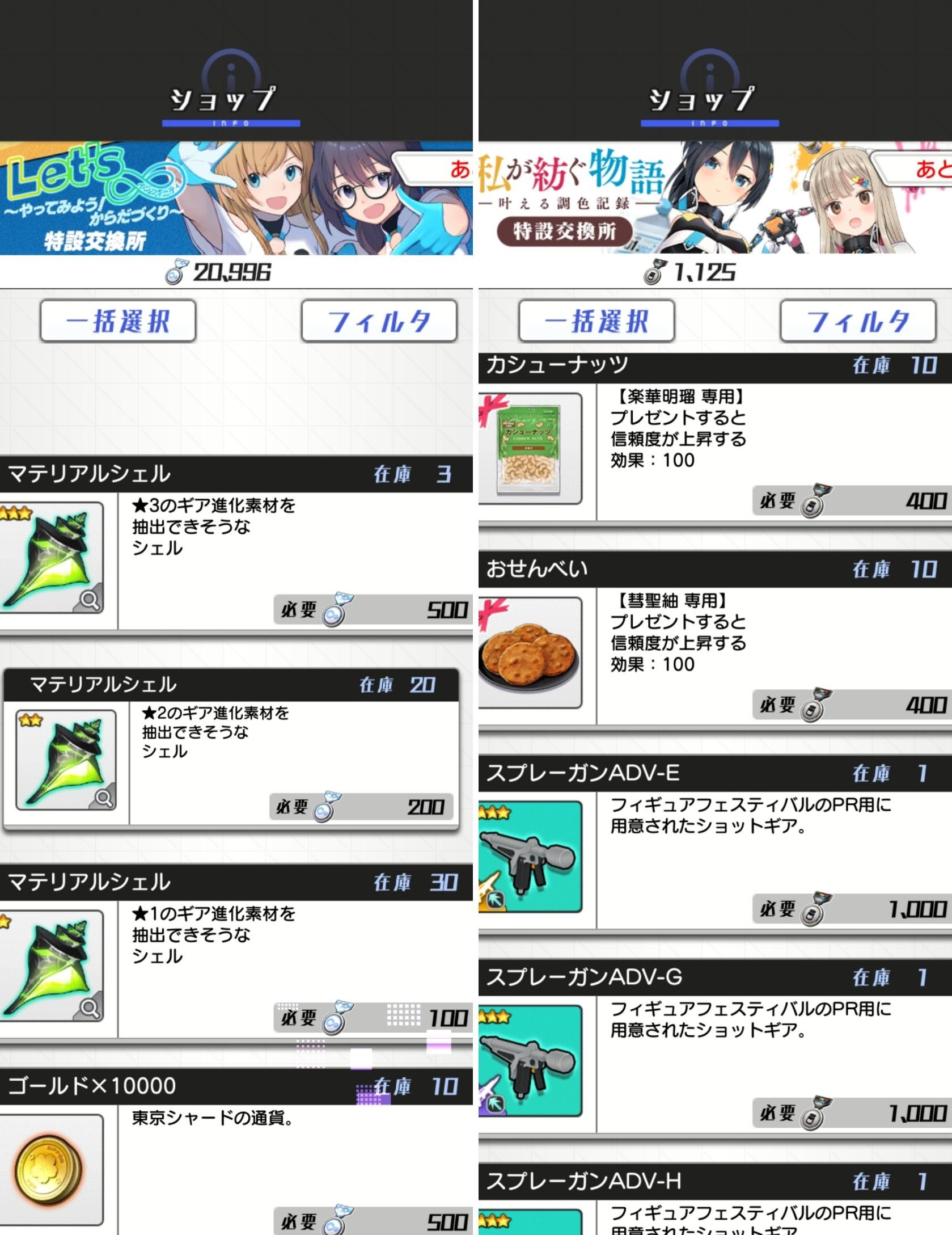The image size is (952, 1235).
Task: Inspect the ★3 マテリアルシェル with its magnifier icon
Action: click(x=90, y=600)
